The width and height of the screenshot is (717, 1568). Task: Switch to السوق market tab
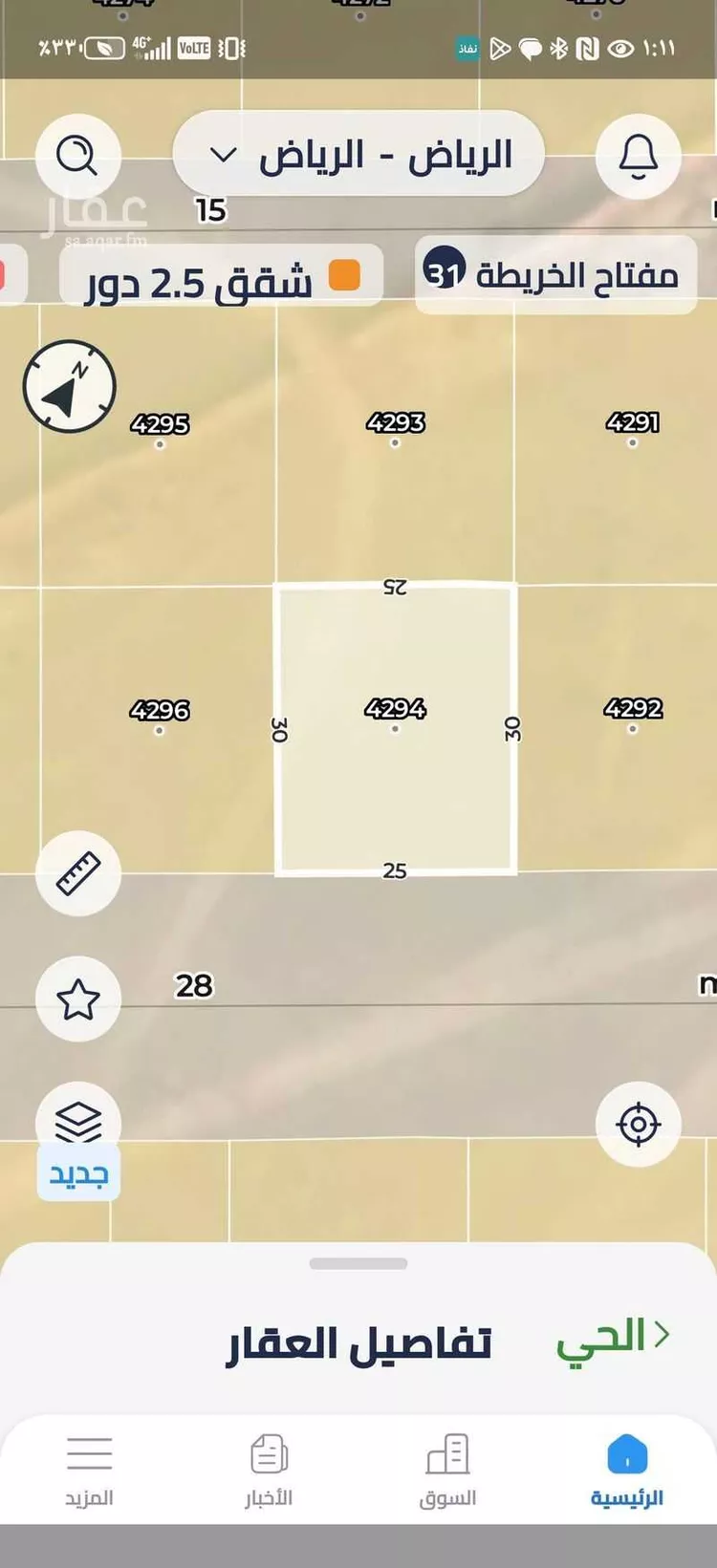[447, 1471]
